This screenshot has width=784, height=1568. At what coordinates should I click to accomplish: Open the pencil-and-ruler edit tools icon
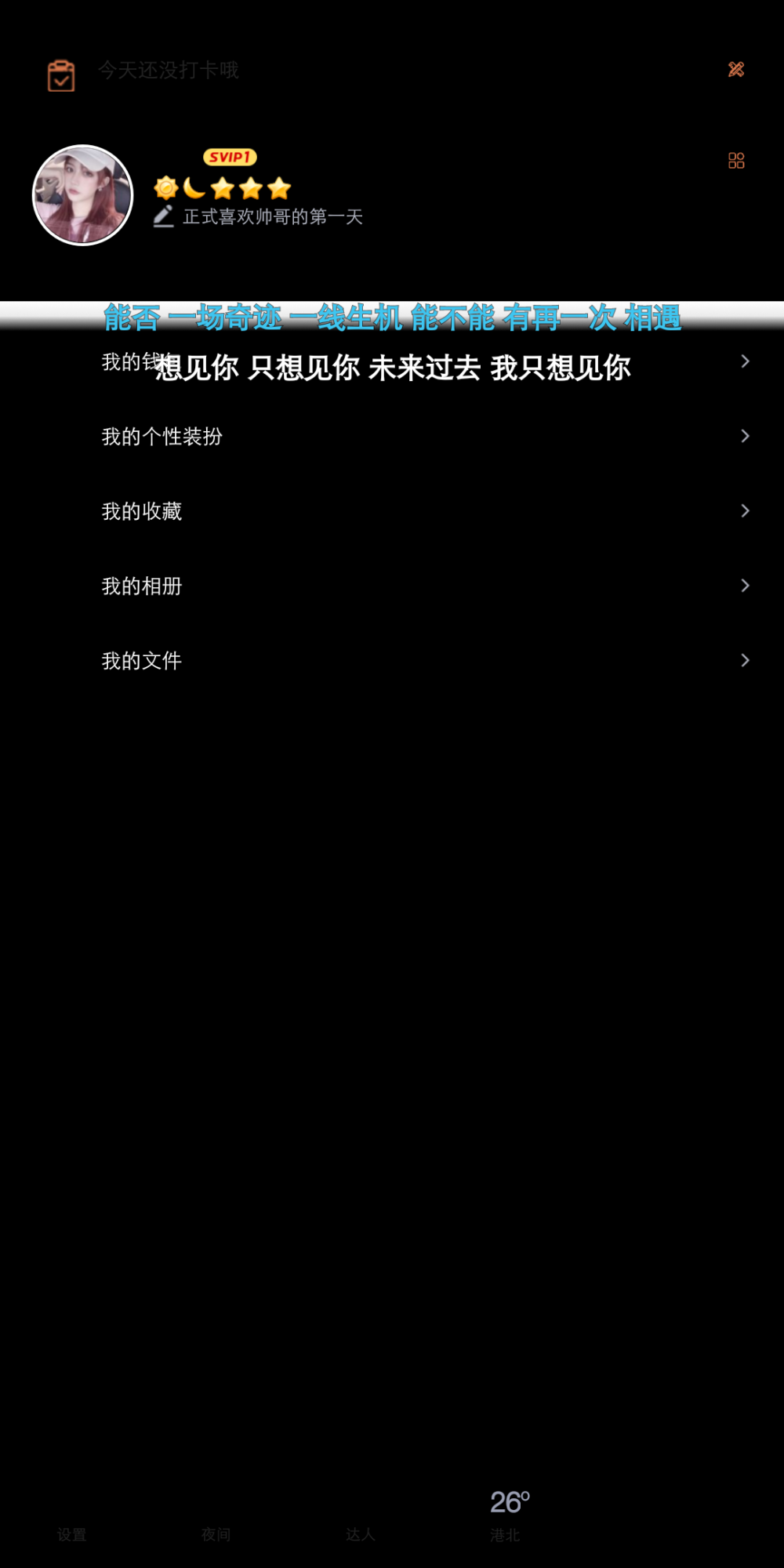click(x=735, y=70)
